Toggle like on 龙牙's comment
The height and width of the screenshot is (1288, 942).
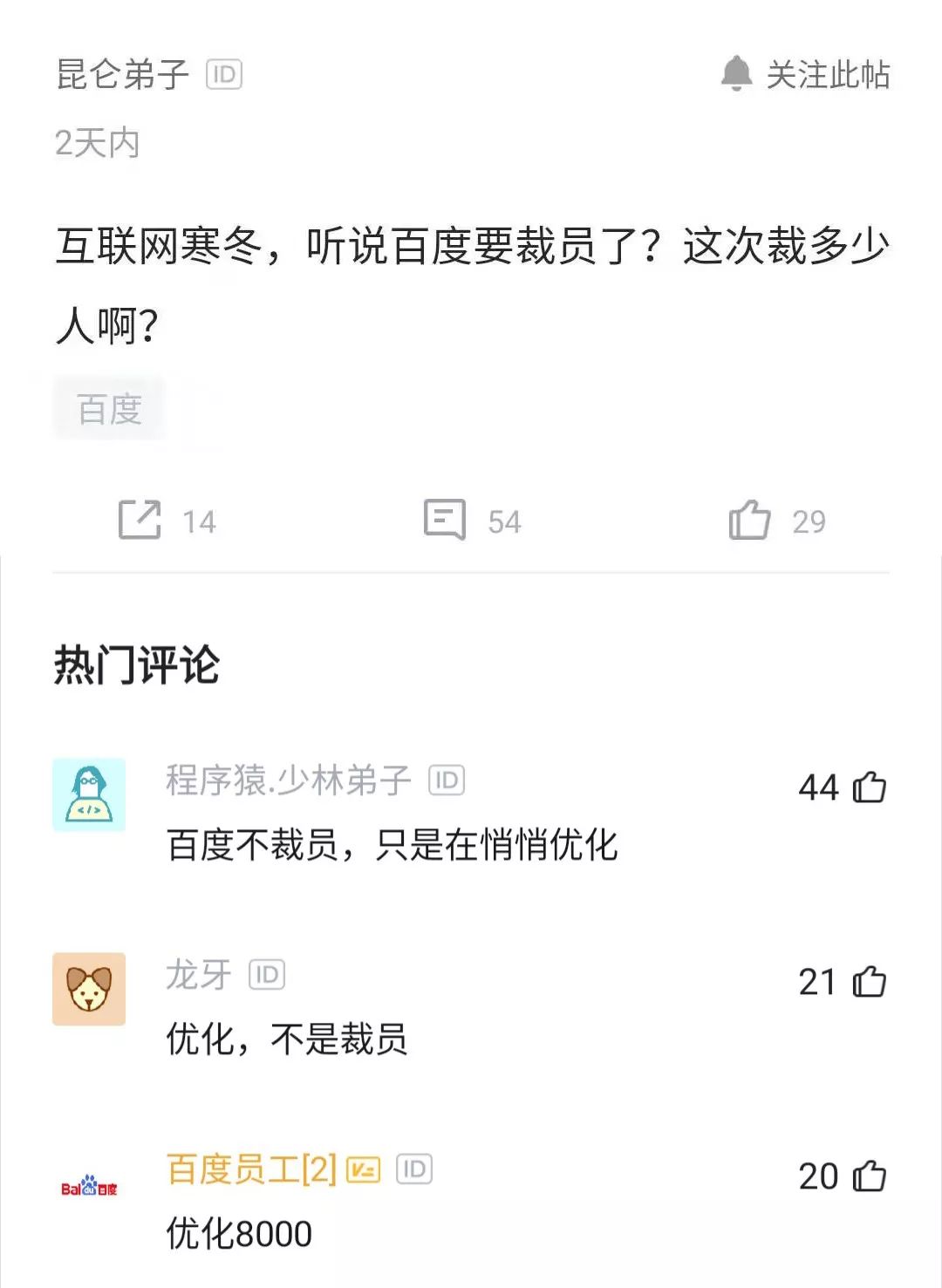pos(870,981)
